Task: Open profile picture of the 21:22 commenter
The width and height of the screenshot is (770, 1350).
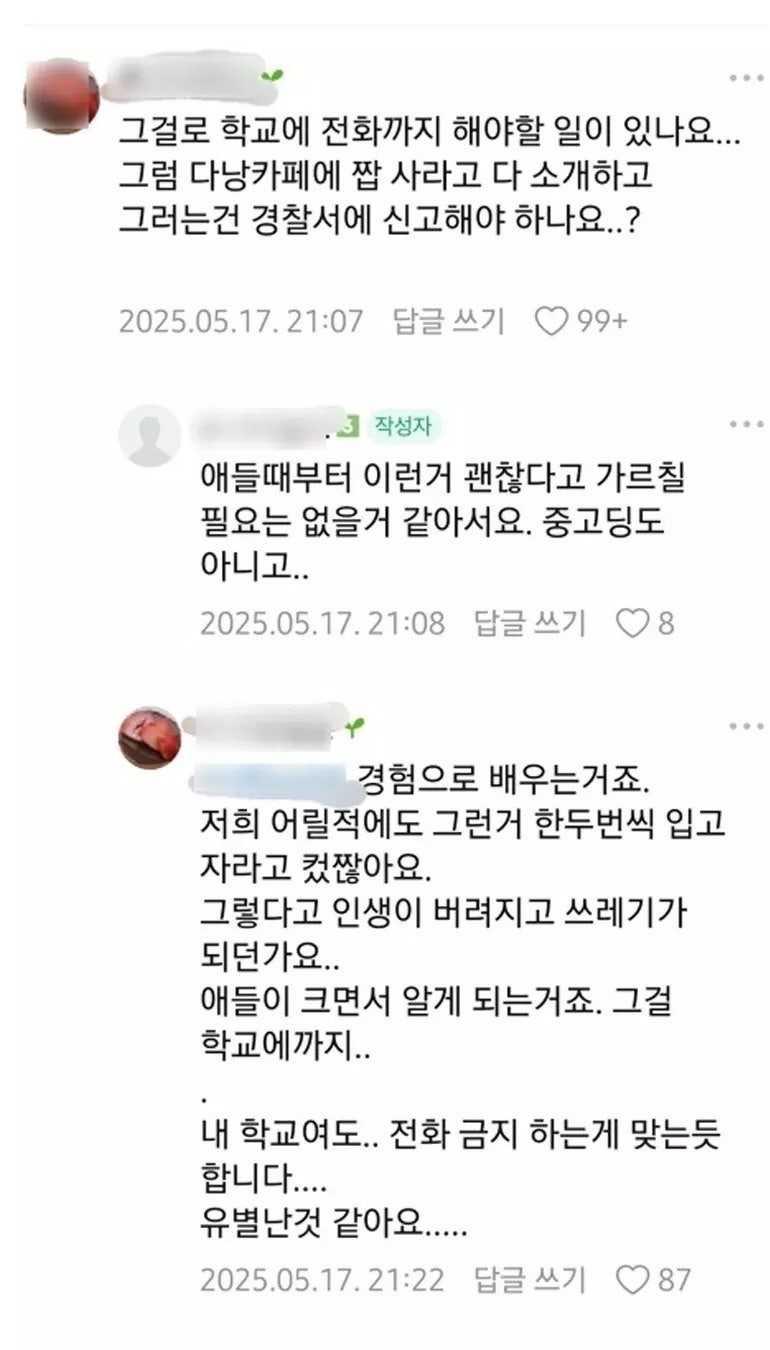Action: (x=150, y=738)
